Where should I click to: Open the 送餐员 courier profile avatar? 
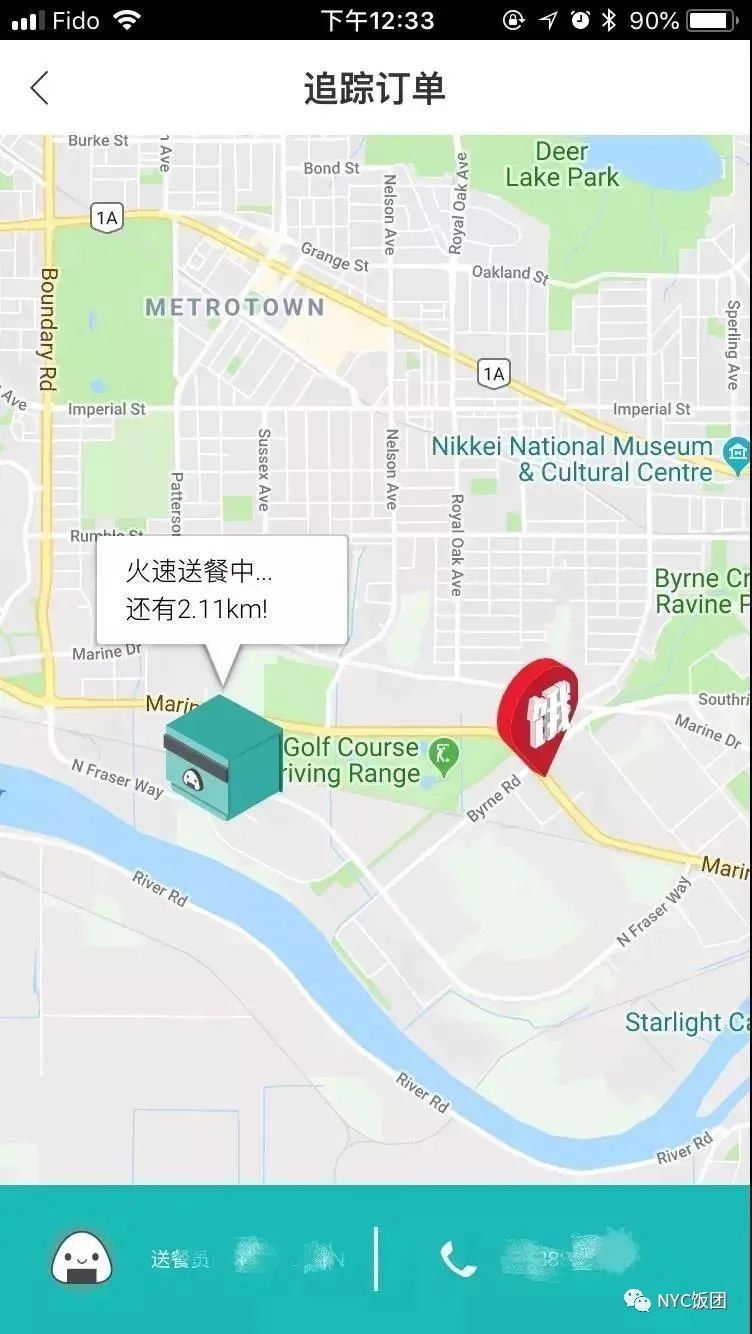click(x=82, y=1256)
